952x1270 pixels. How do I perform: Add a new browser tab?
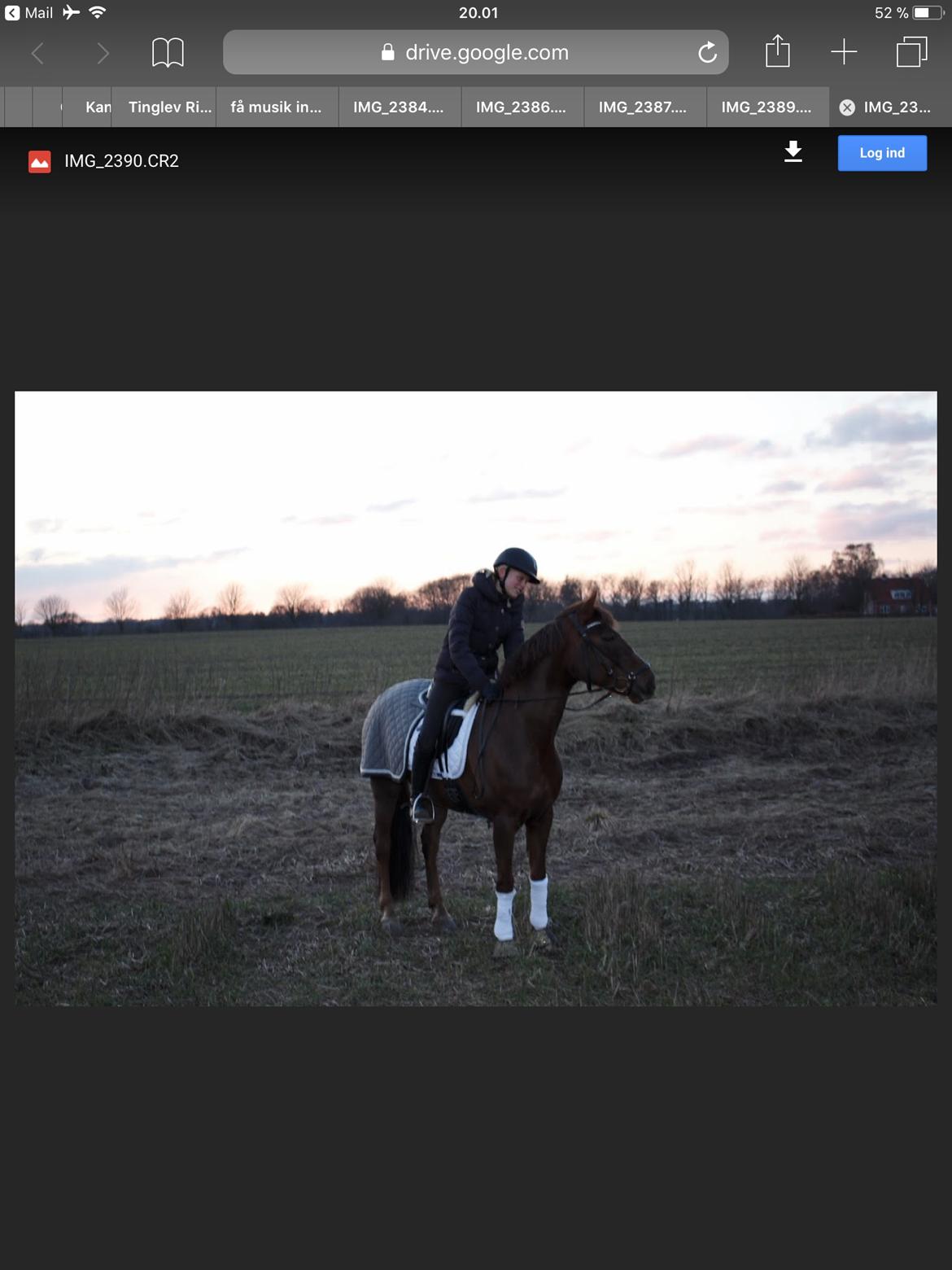844,52
